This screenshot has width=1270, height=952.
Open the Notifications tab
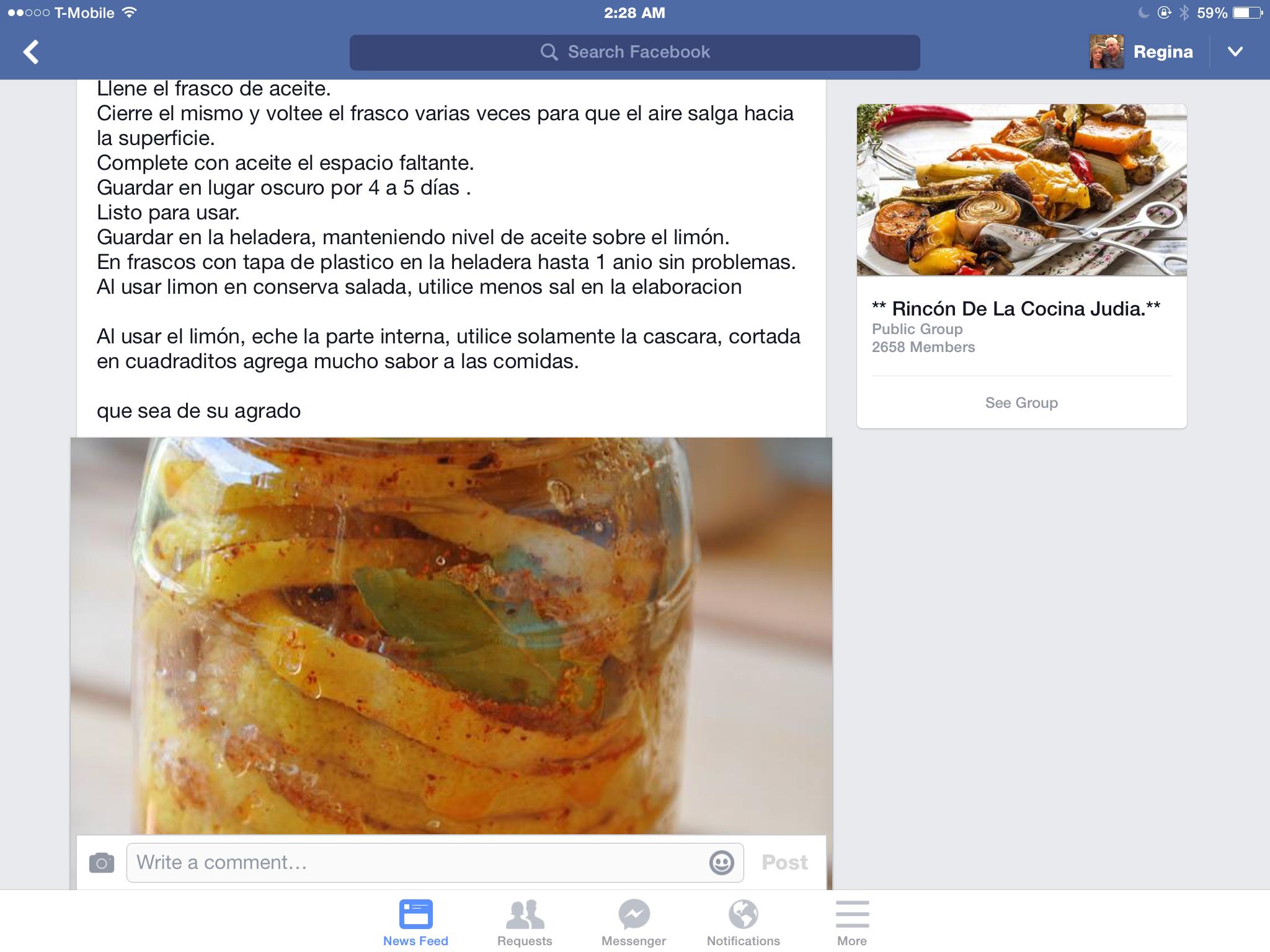pyautogui.click(x=743, y=923)
